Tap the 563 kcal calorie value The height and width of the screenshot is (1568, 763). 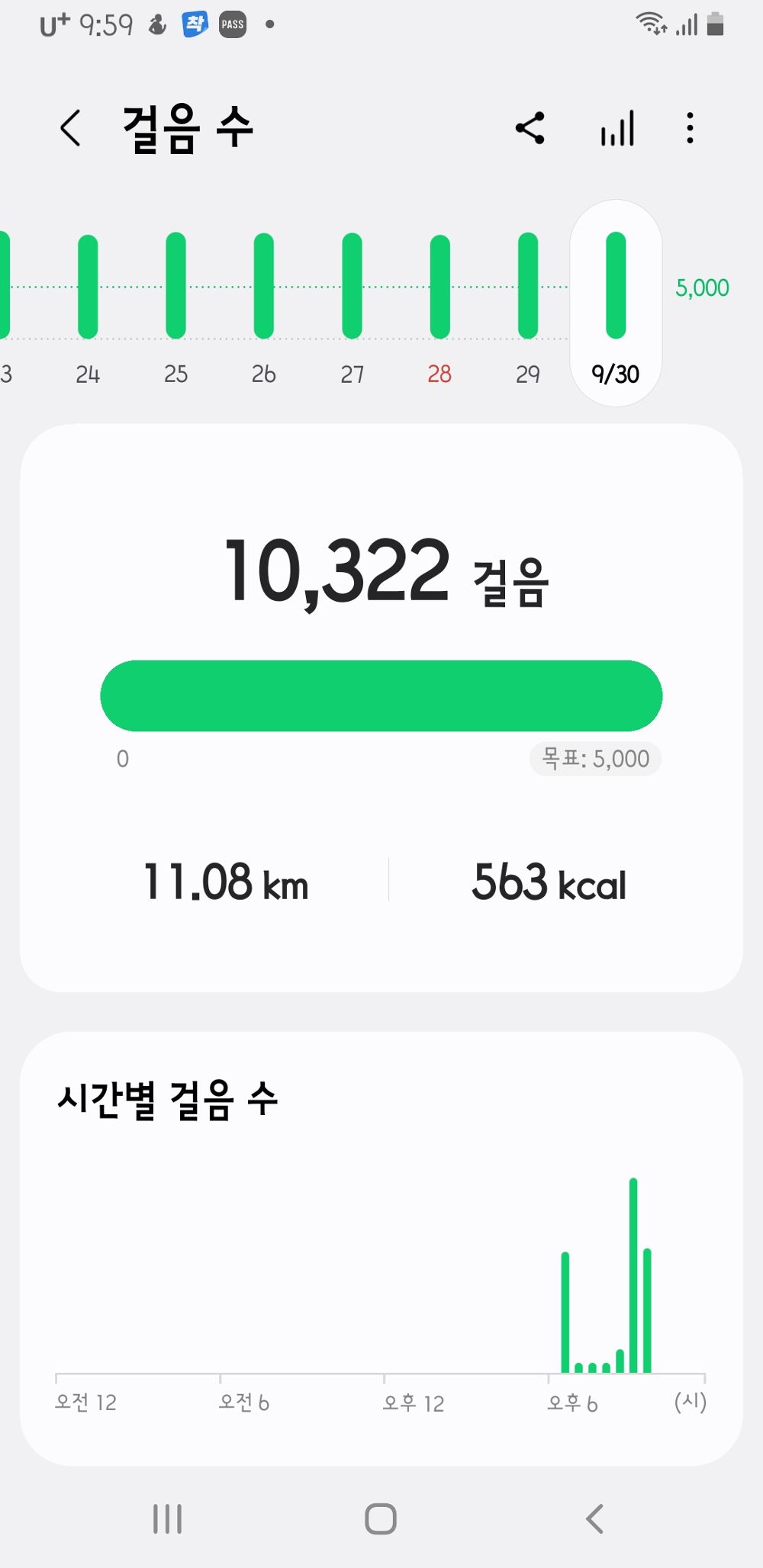click(549, 883)
